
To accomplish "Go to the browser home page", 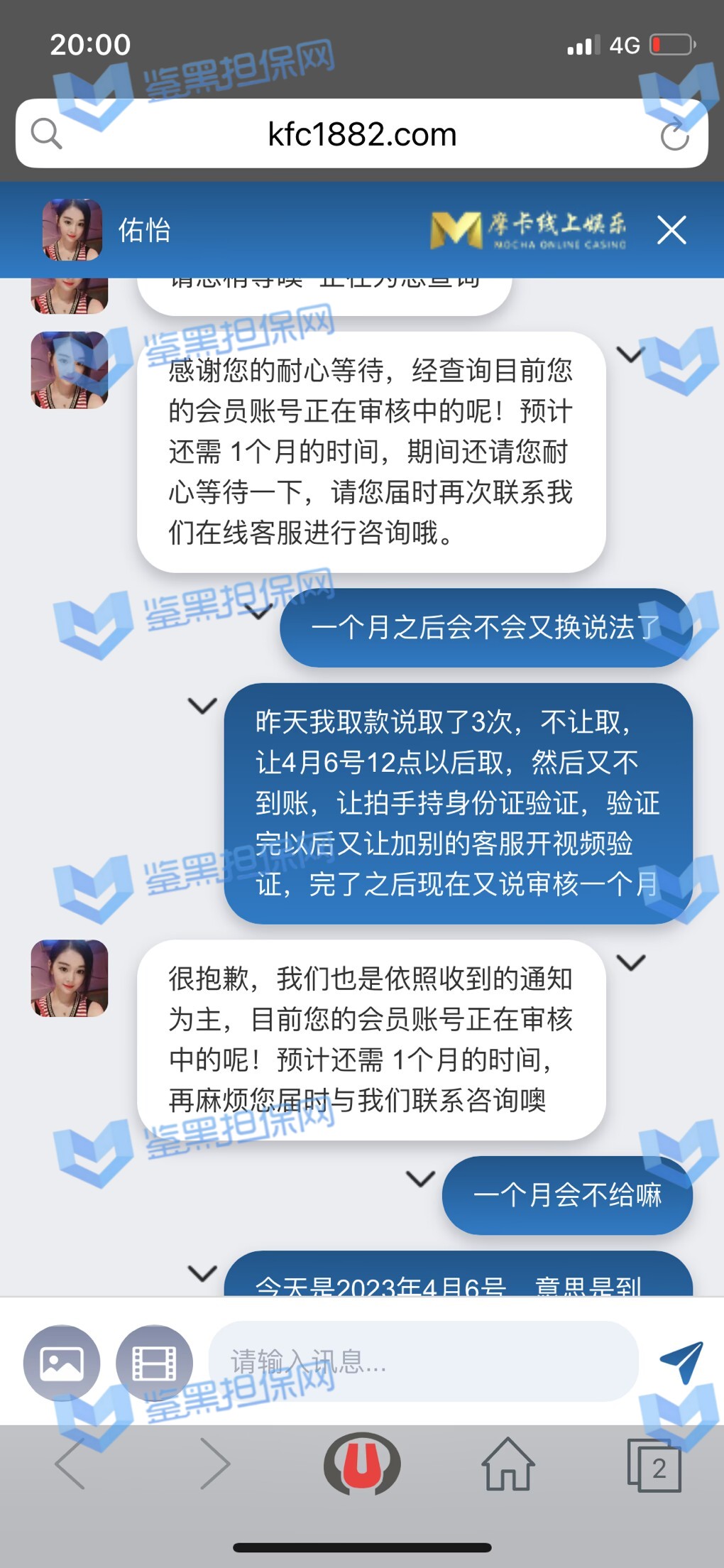I will 508,1464.
